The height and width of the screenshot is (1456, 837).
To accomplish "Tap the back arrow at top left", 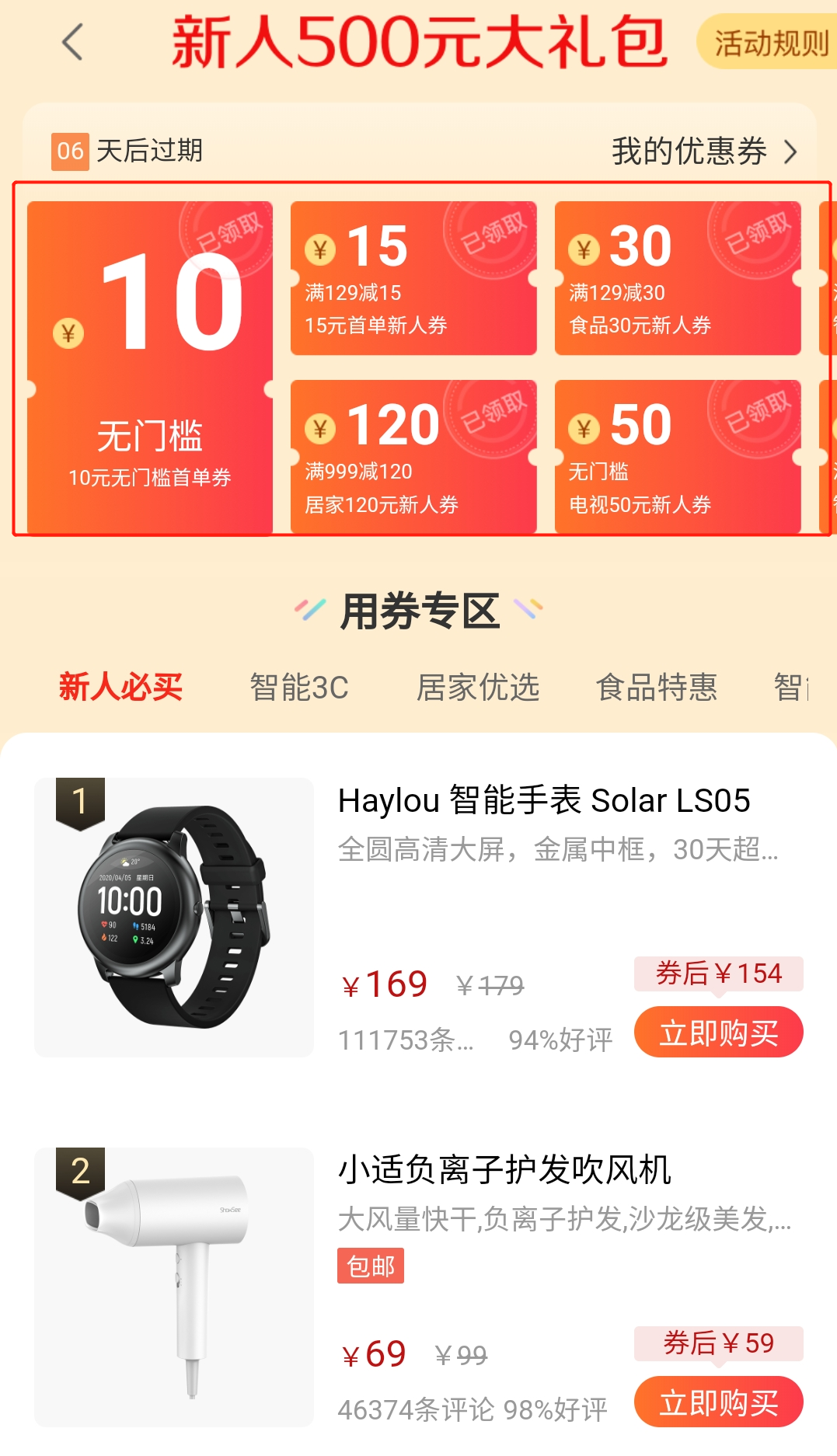I will (71, 43).
